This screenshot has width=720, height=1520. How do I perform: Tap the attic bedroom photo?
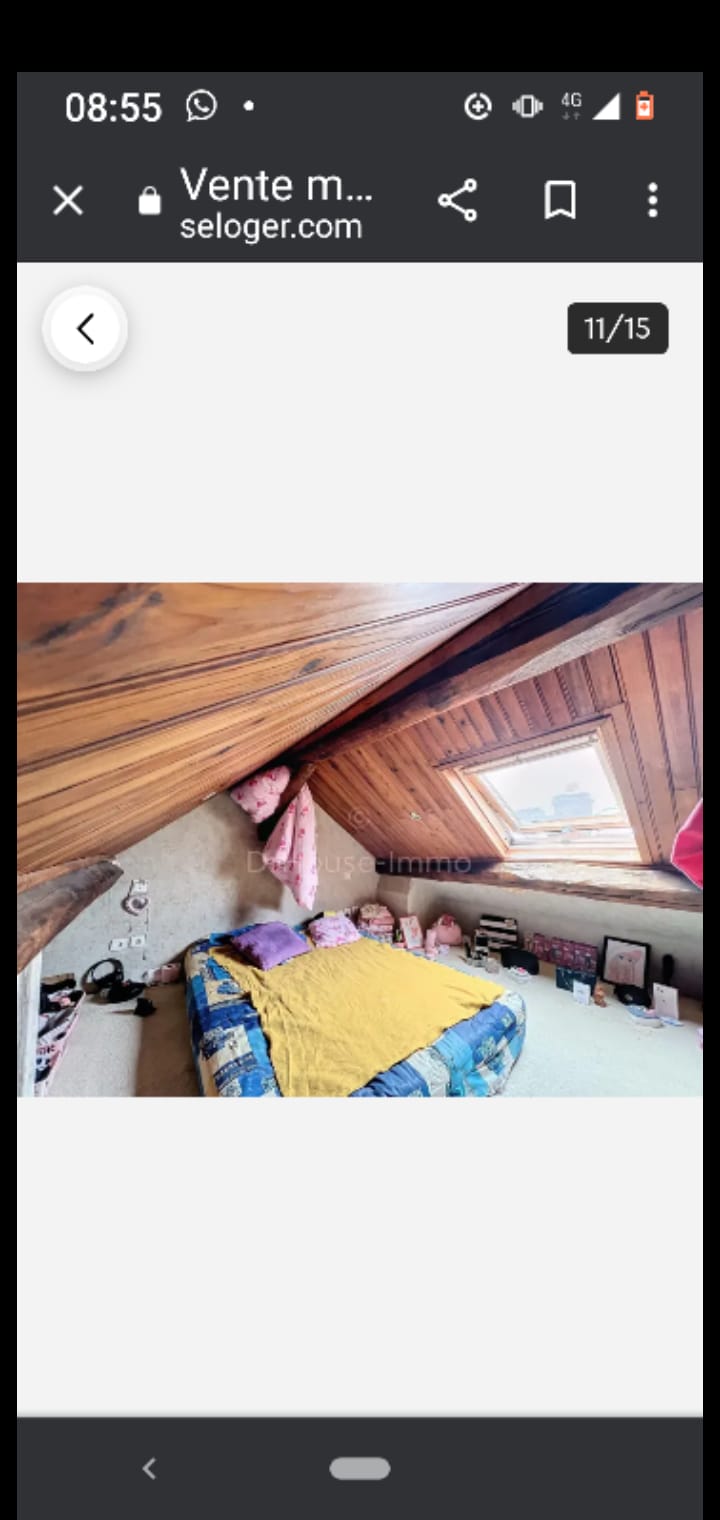pyautogui.click(x=360, y=839)
